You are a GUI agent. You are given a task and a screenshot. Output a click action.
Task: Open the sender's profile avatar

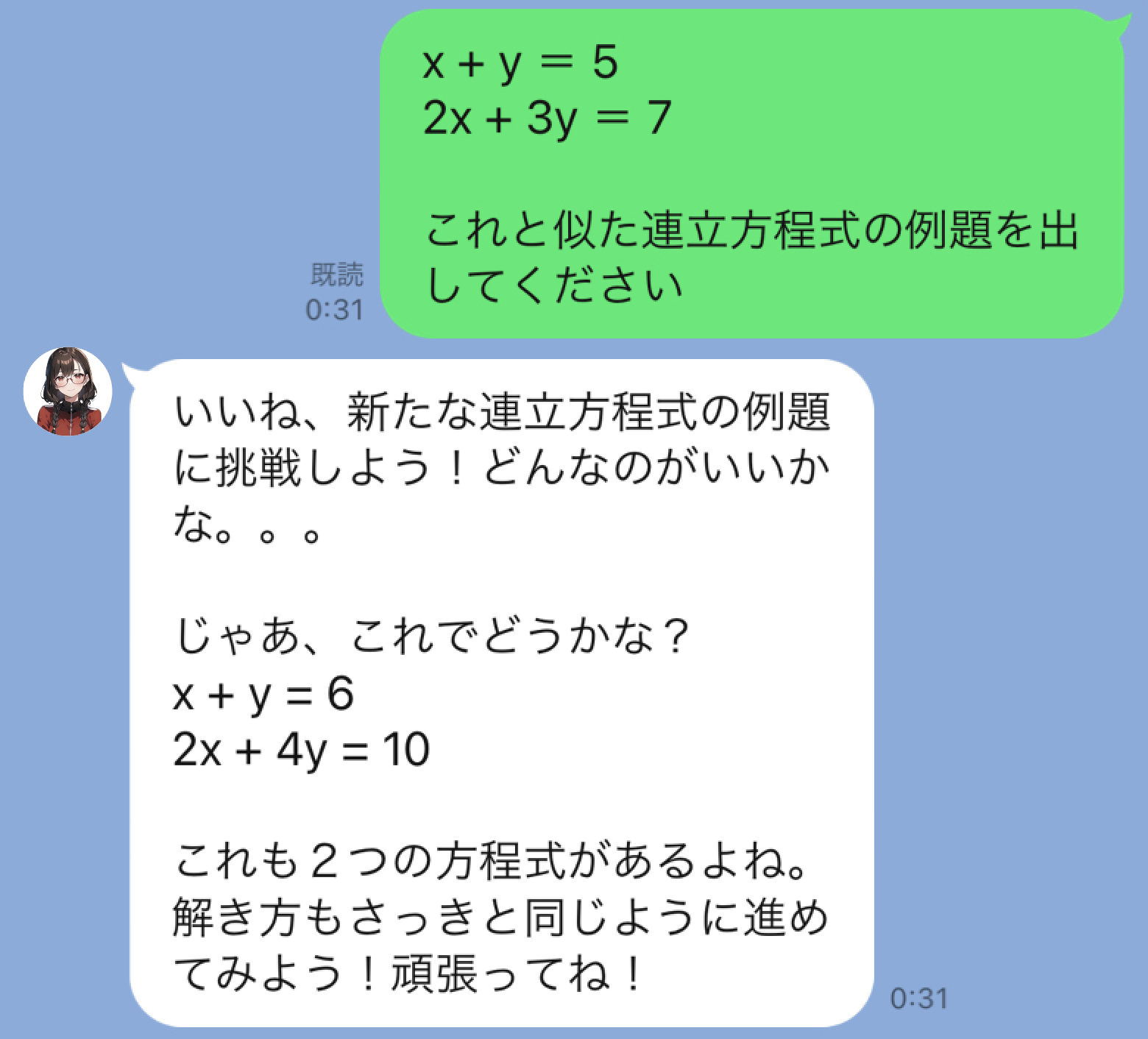68,391
